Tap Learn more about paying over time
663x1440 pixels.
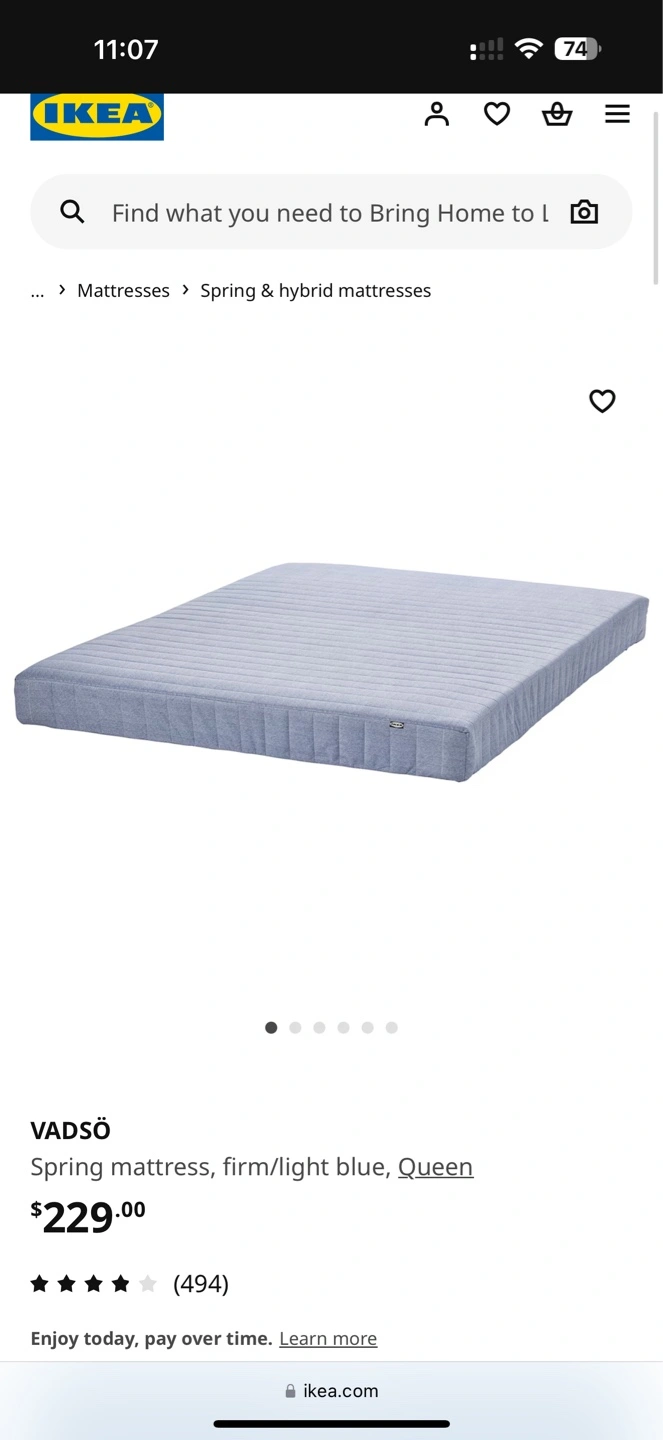[x=328, y=1339]
